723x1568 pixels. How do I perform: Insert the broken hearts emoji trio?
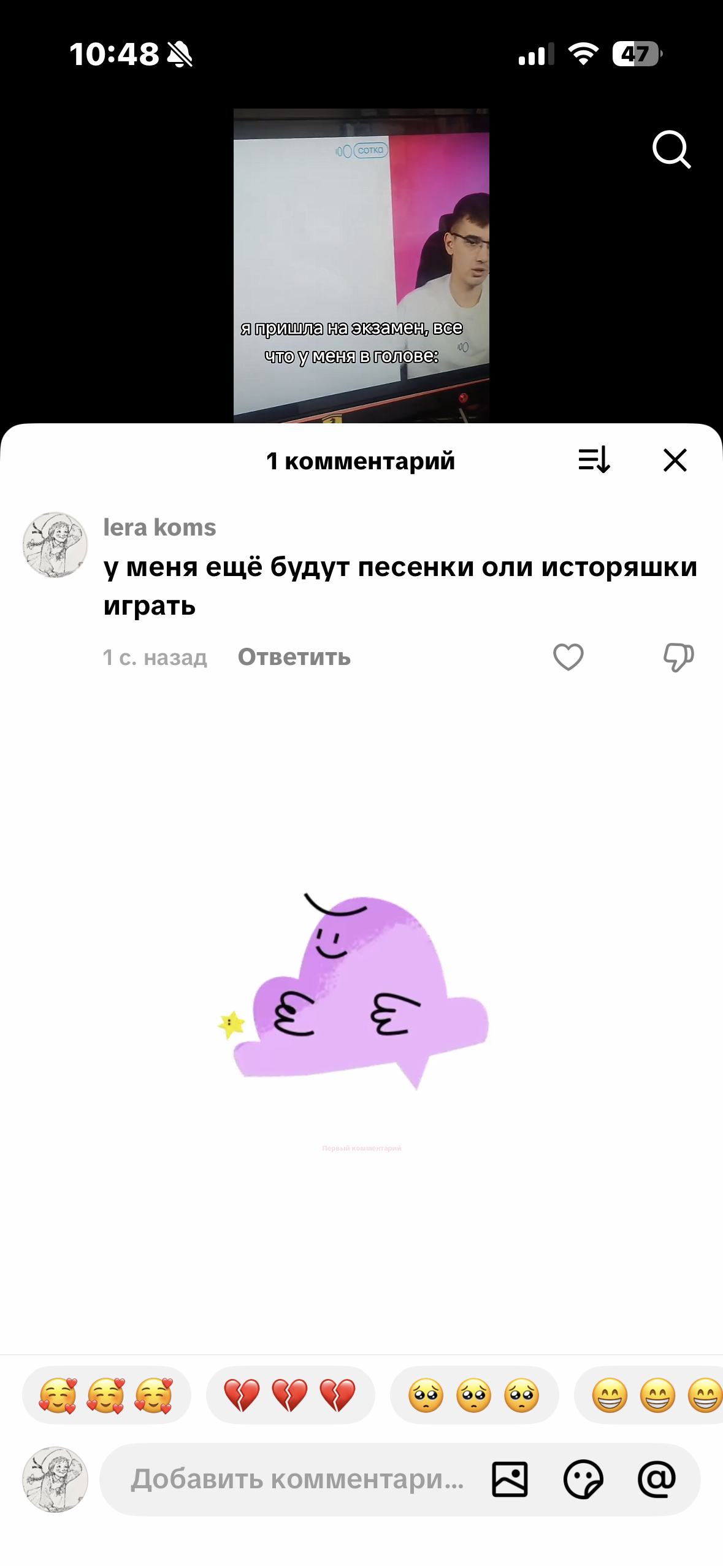coord(290,1395)
